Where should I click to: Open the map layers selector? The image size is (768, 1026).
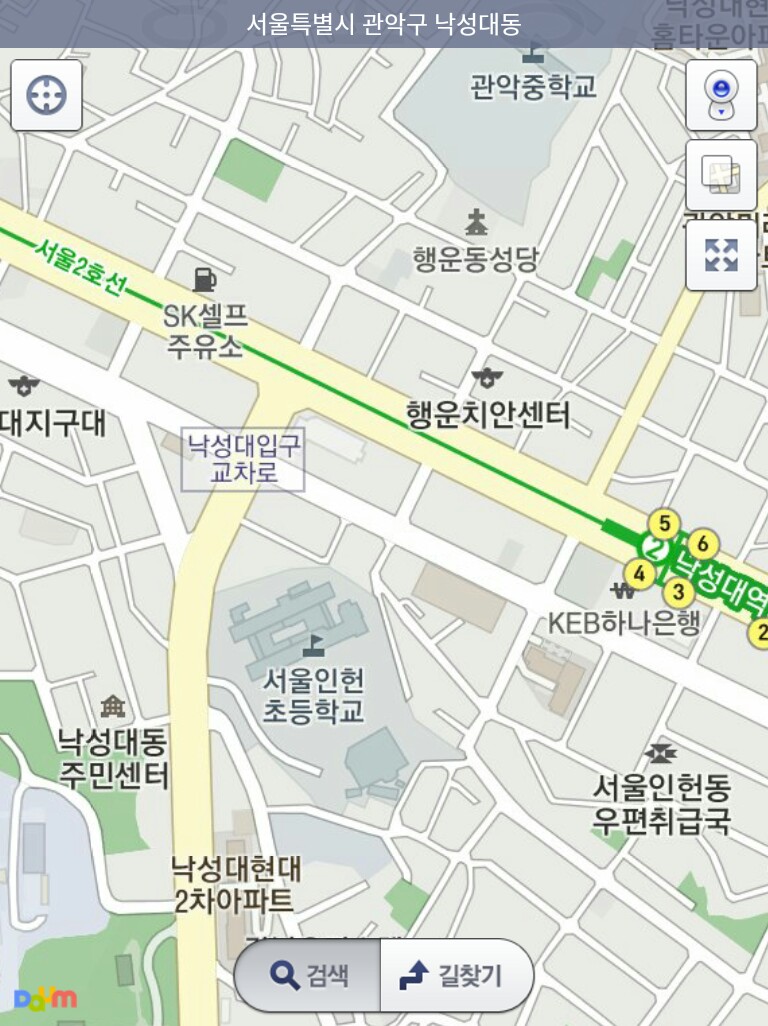click(x=720, y=175)
